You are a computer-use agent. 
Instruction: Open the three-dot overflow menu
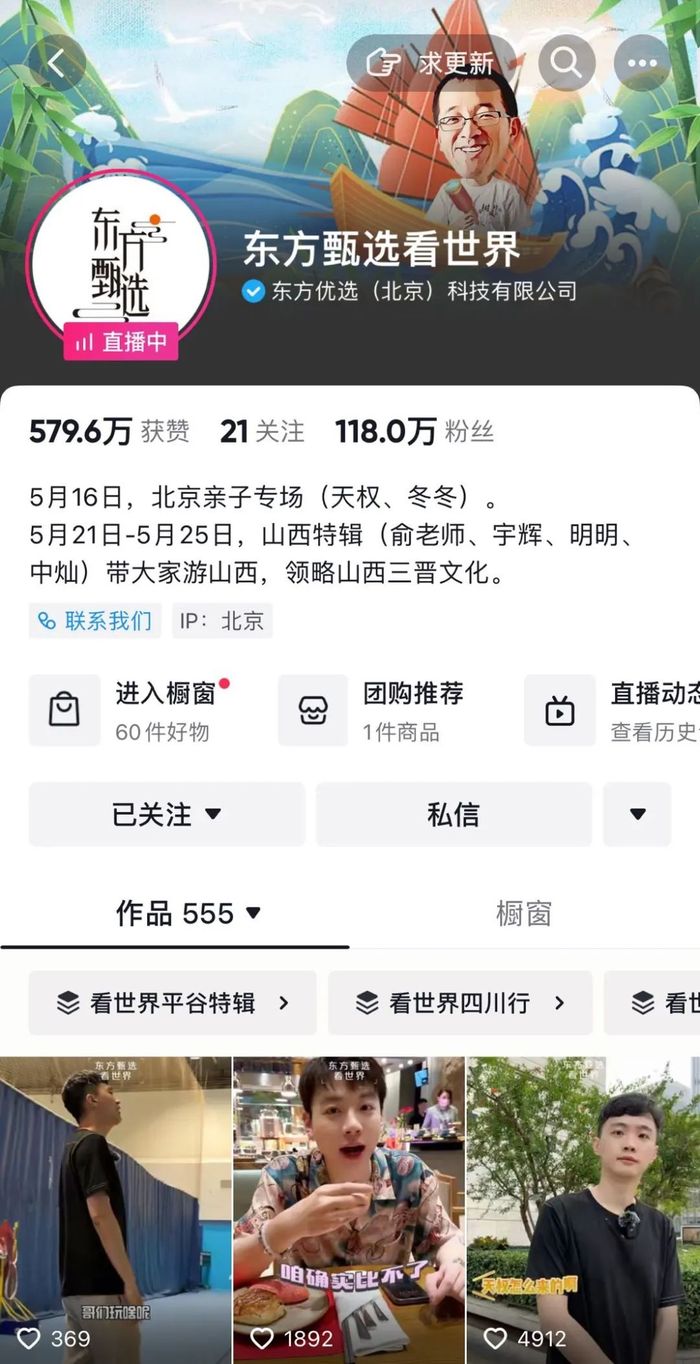point(642,63)
